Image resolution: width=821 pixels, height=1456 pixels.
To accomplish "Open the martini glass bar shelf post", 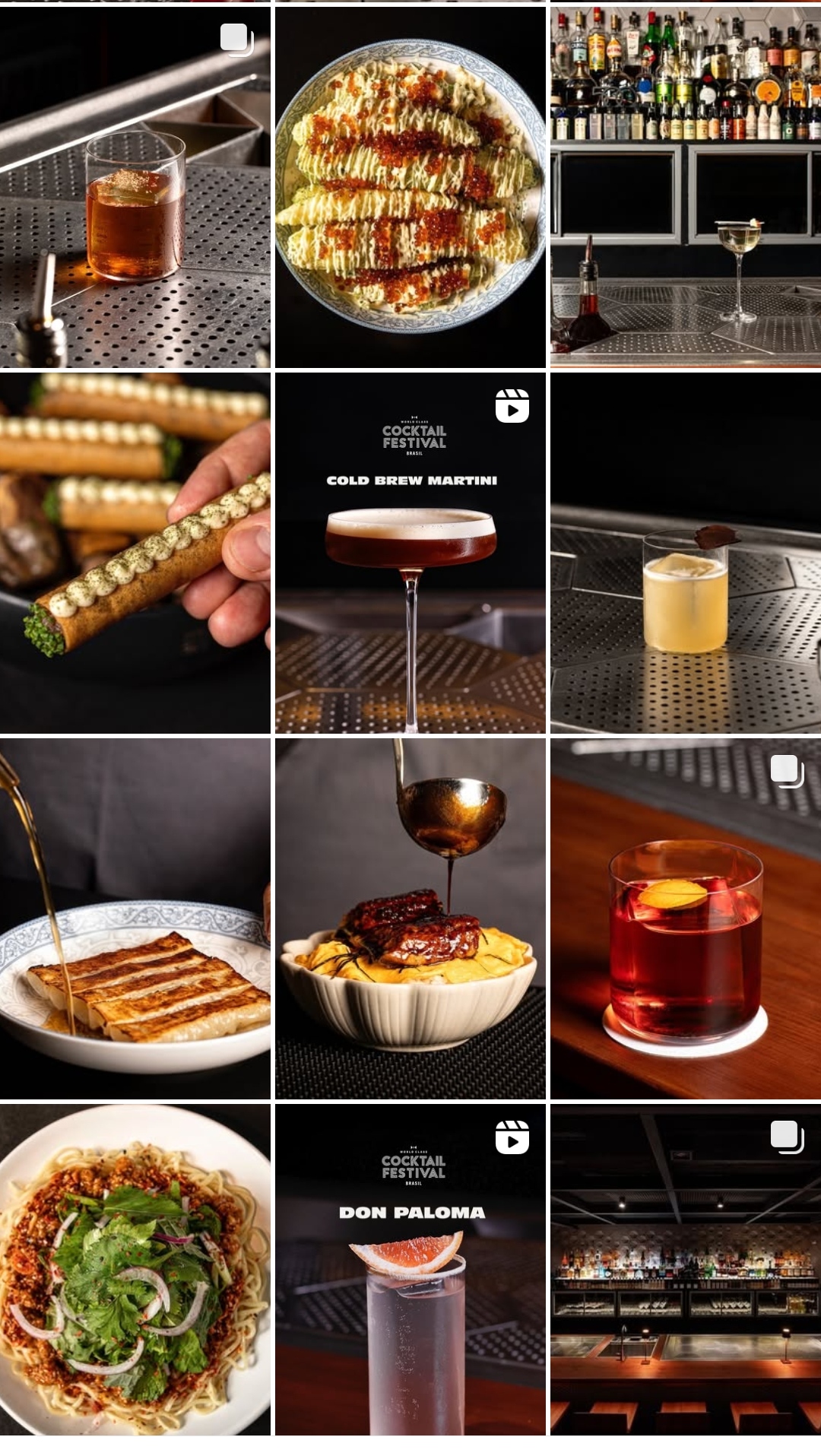I will pyautogui.click(x=685, y=187).
